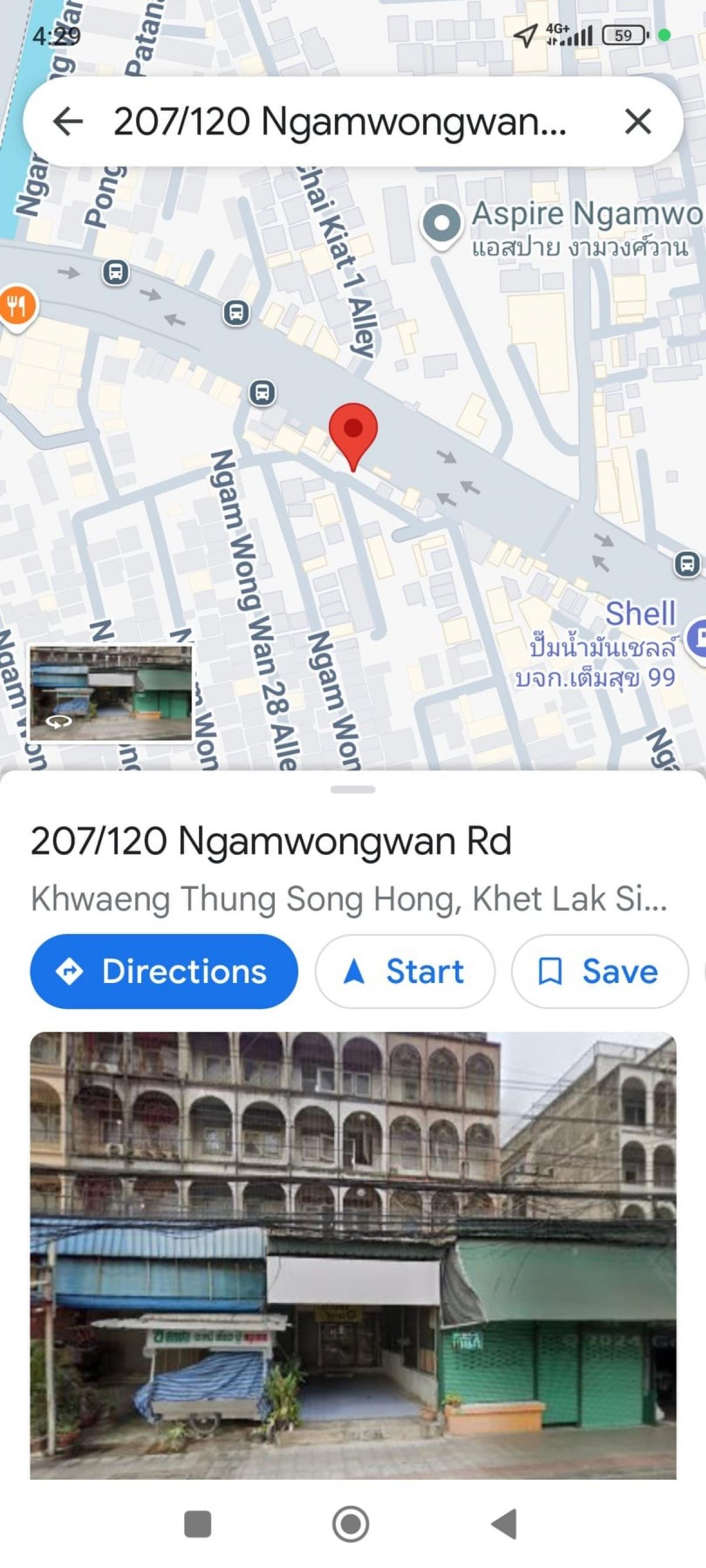The width and height of the screenshot is (706, 1568).
Task: Tap the system home button
Action: 351,1523
